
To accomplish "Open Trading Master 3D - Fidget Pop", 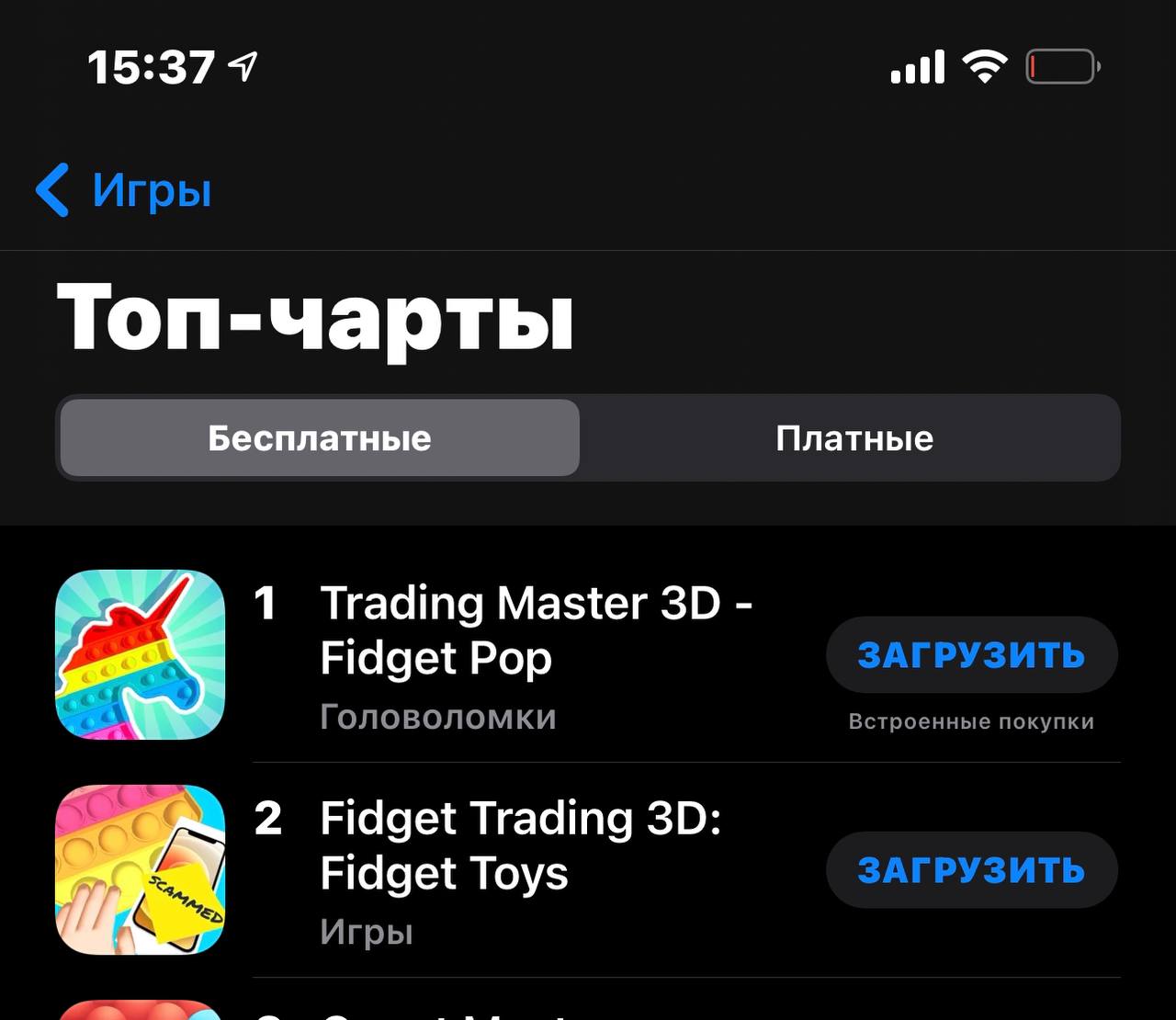I will [535, 630].
